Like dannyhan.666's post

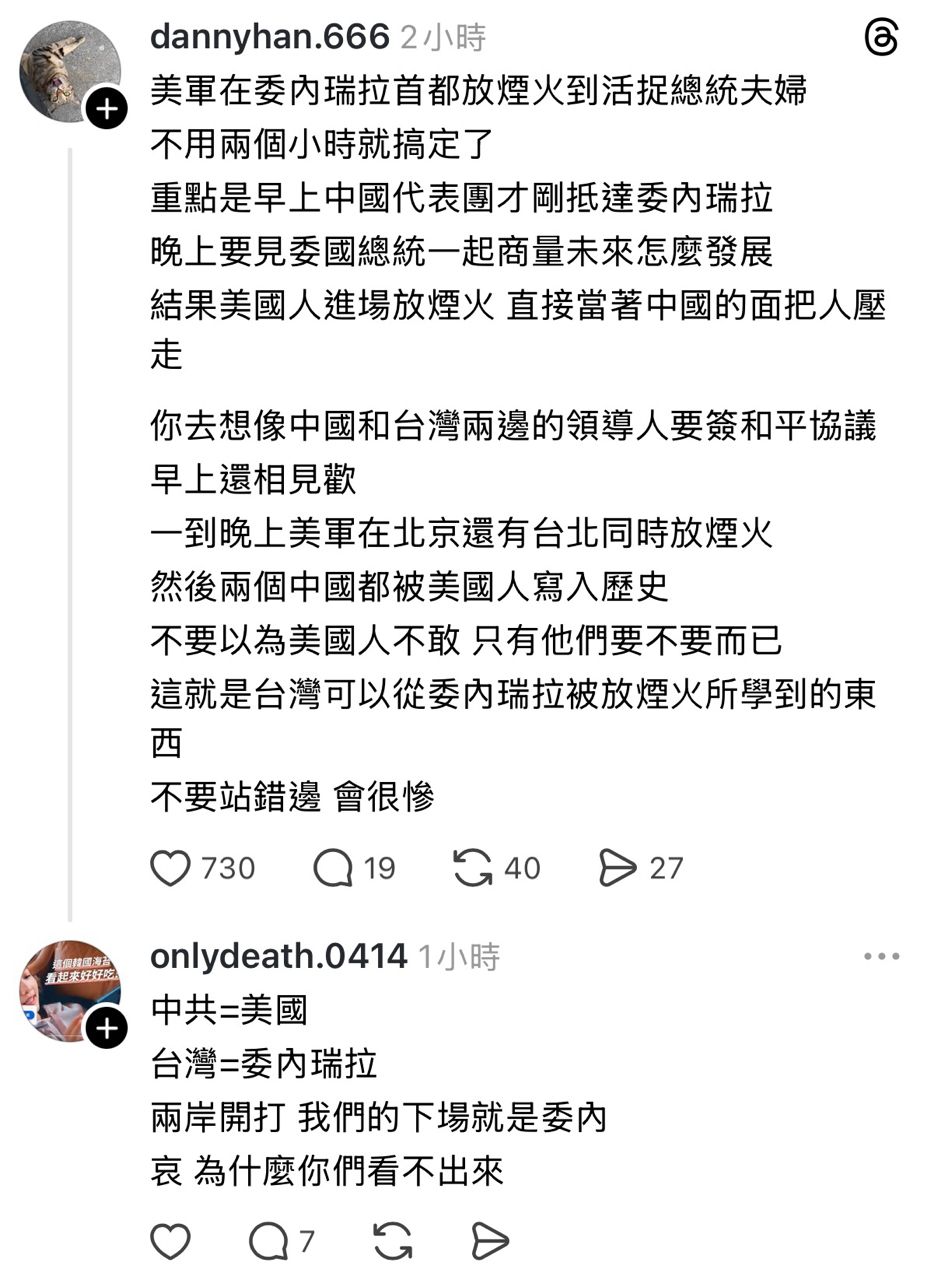pyautogui.click(x=171, y=868)
